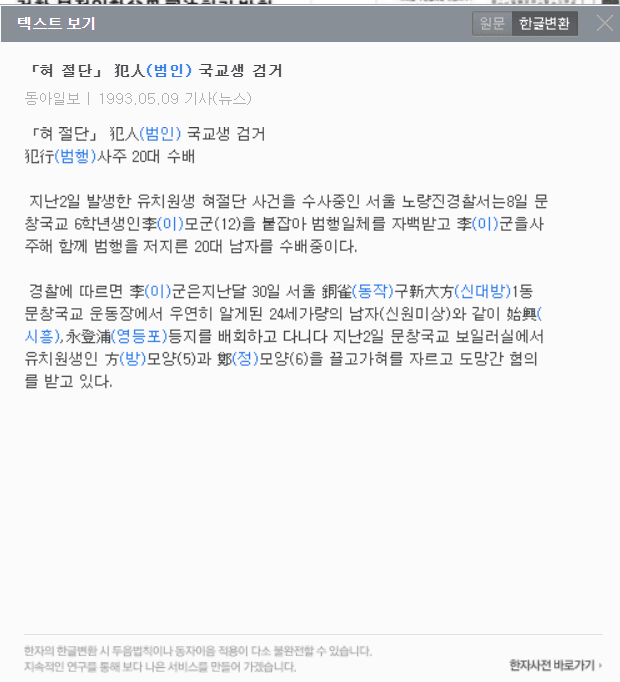Screen dimensions: 620x682
Task: Open the 한자사전 바로가기 link
Action: [555, 665]
